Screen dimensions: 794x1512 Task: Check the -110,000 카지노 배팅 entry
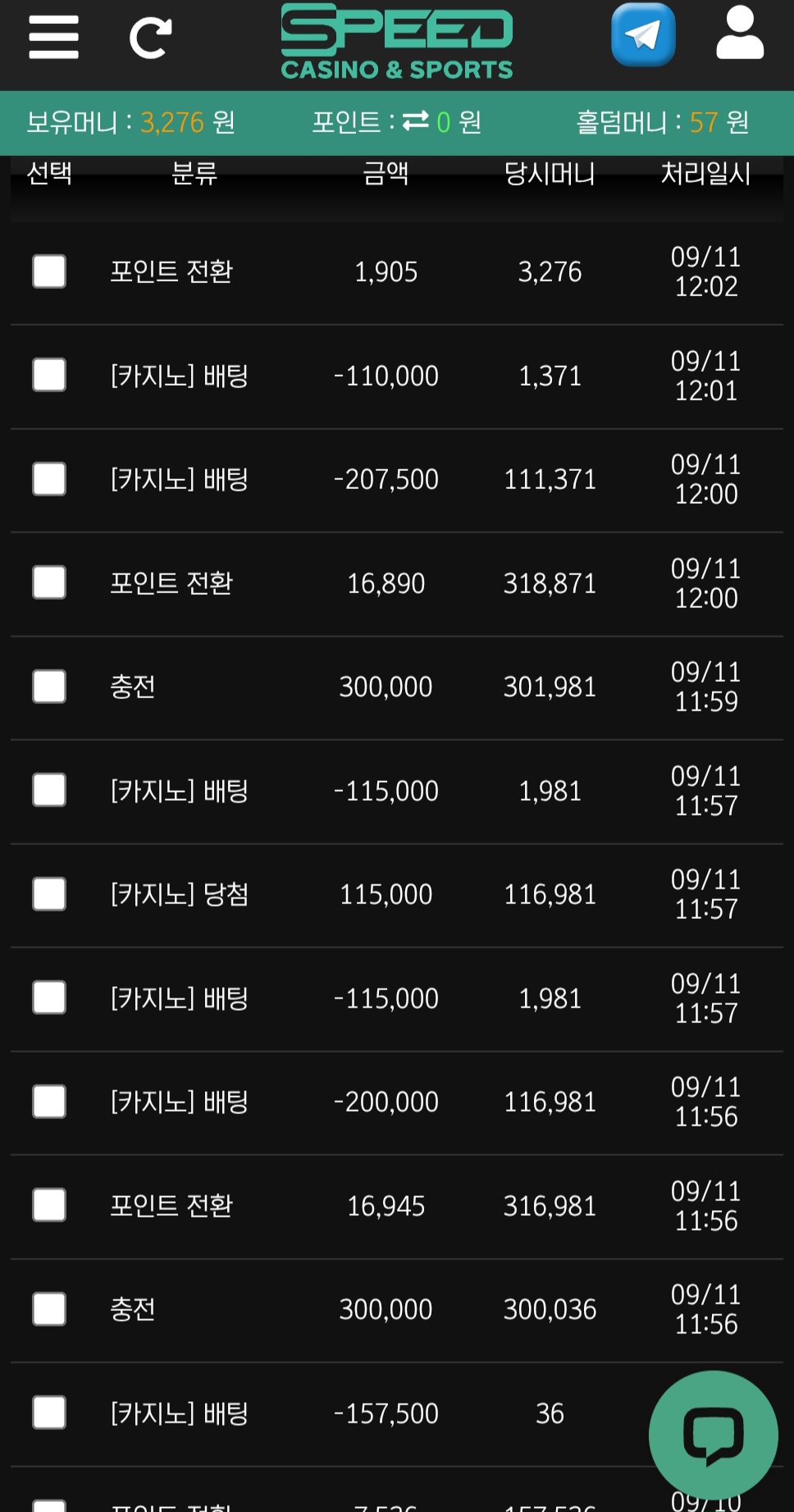[49, 375]
